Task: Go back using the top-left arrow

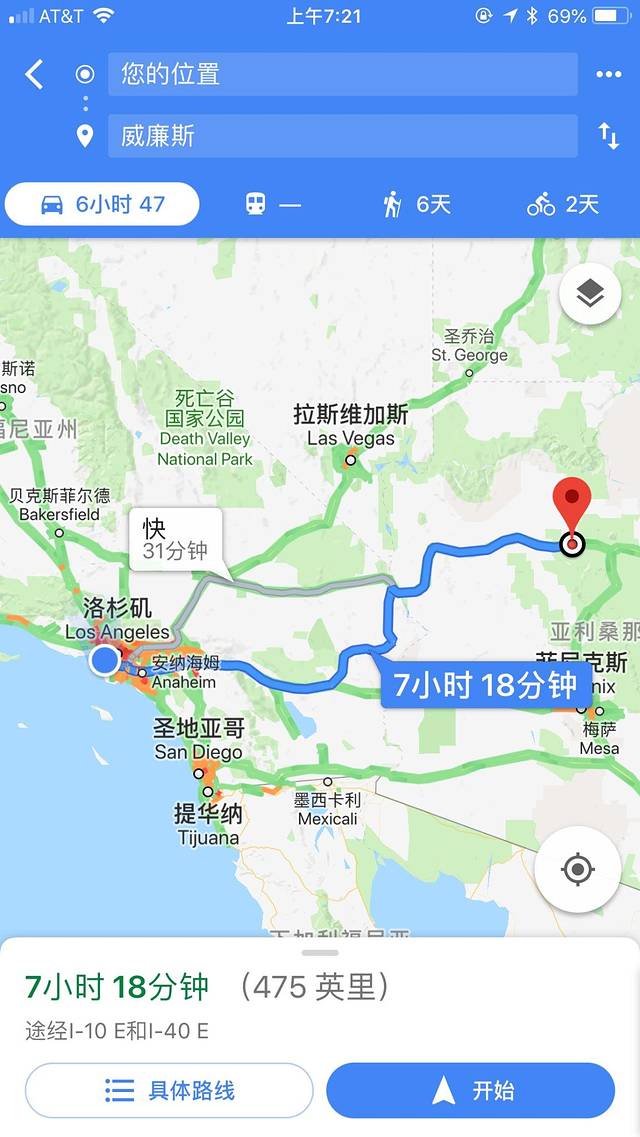Action: 34,74
